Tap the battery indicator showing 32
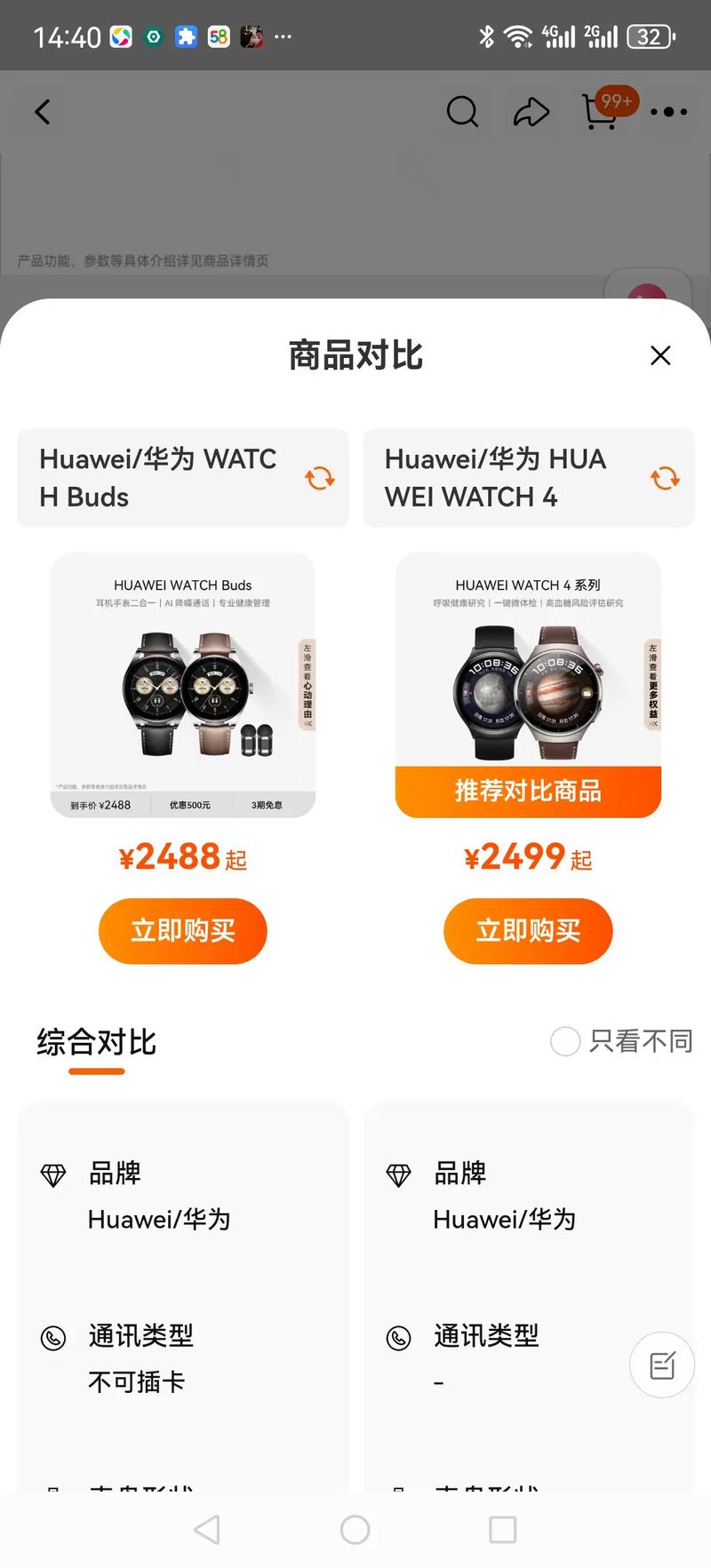The height and width of the screenshot is (1568, 711). coord(649,36)
